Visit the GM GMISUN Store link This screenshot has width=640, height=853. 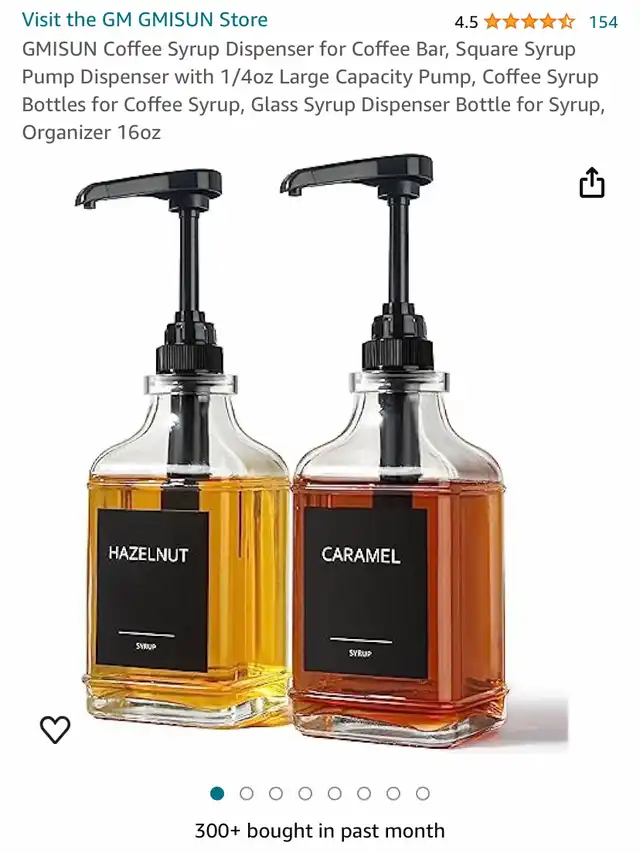pyautogui.click(x=145, y=19)
